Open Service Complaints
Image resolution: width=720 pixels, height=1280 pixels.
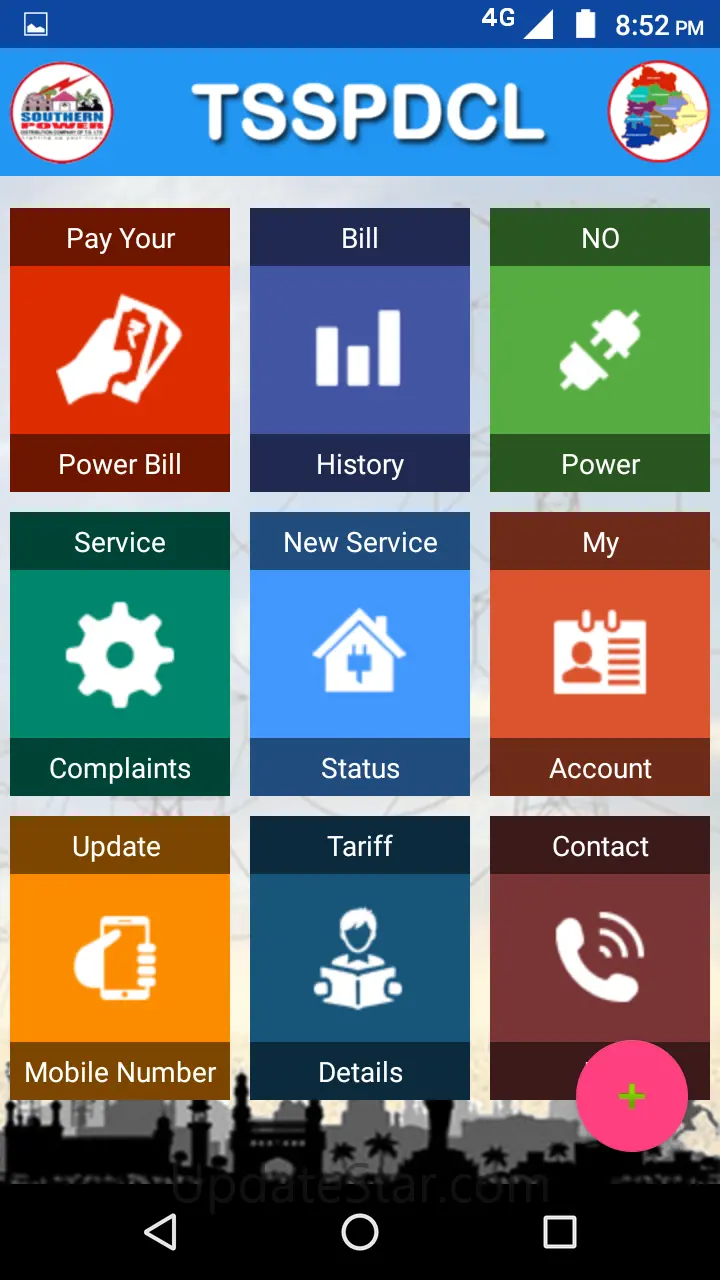(x=120, y=654)
